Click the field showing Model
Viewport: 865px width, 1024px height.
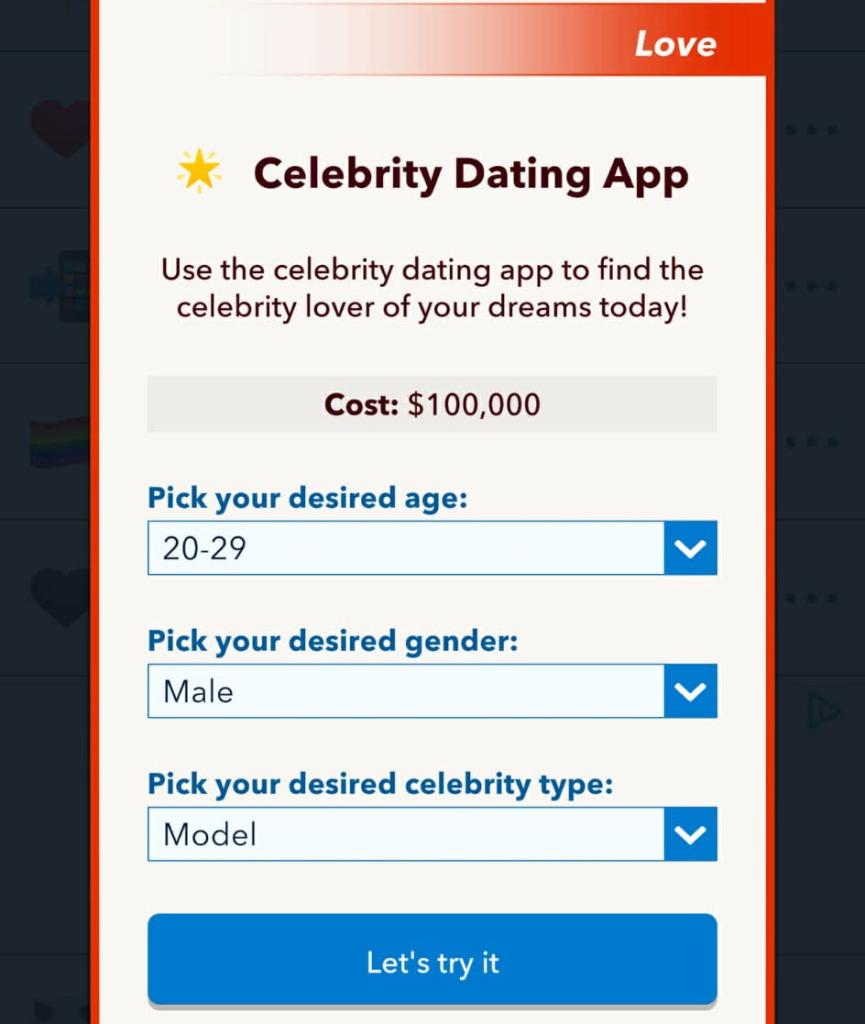(x=400, y=834)
